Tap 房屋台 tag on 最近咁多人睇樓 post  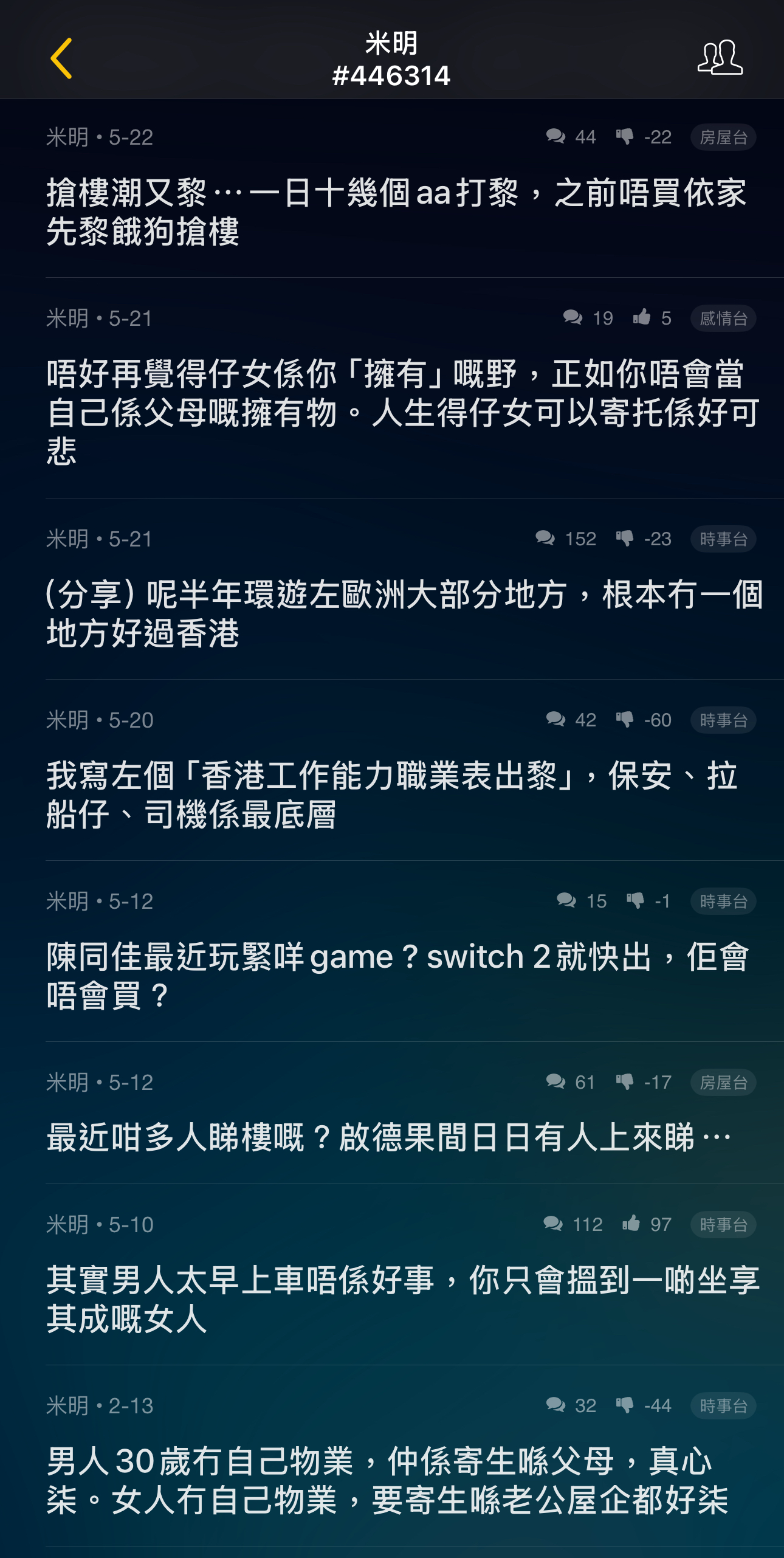723,1083
